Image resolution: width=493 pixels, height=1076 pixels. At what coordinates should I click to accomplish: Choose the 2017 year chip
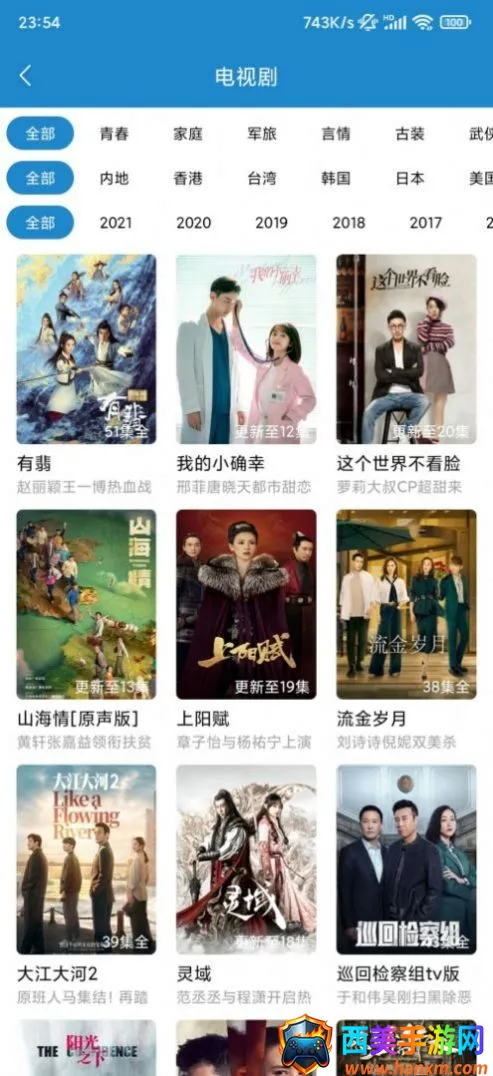[426, 223]
